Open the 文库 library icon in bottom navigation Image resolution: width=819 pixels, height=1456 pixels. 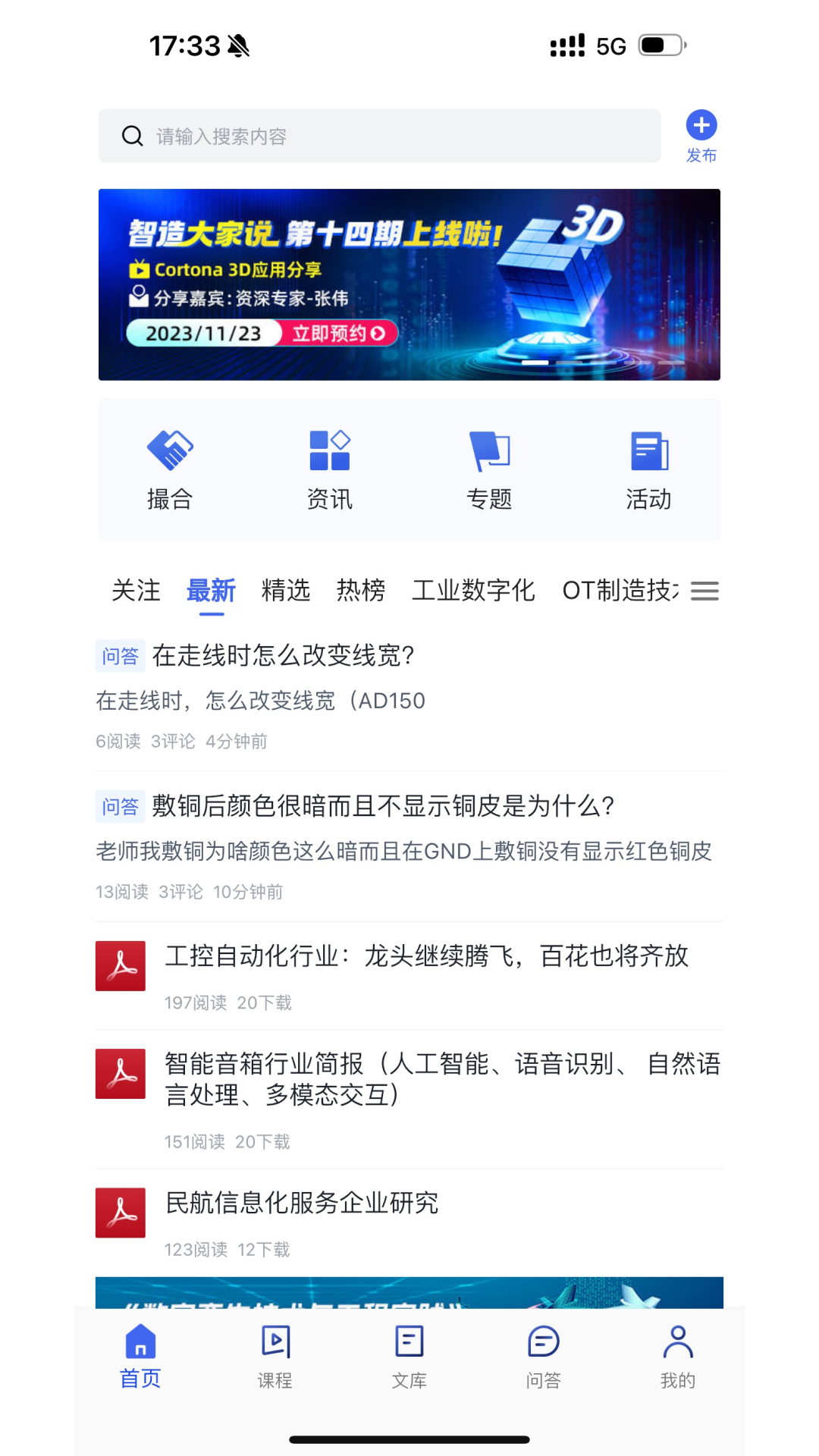click(x=409, y=1357)
